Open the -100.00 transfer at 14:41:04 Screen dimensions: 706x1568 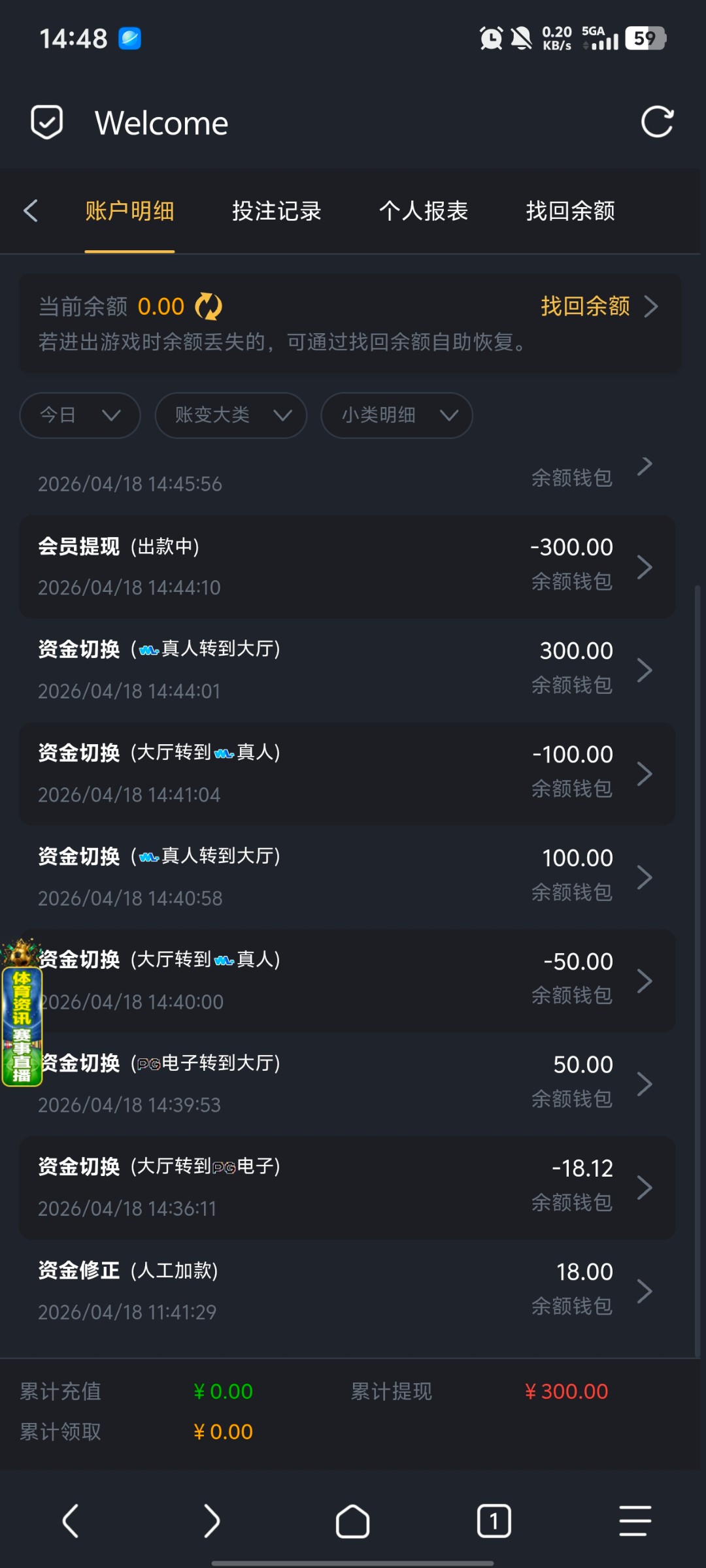click(346, 773)
